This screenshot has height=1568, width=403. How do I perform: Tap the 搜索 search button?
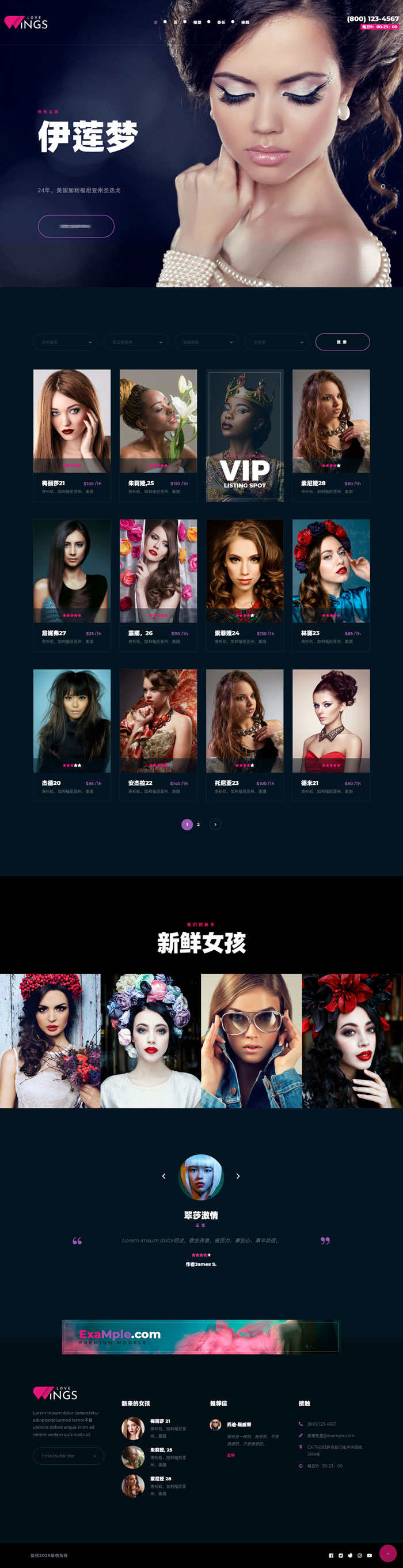342,342
